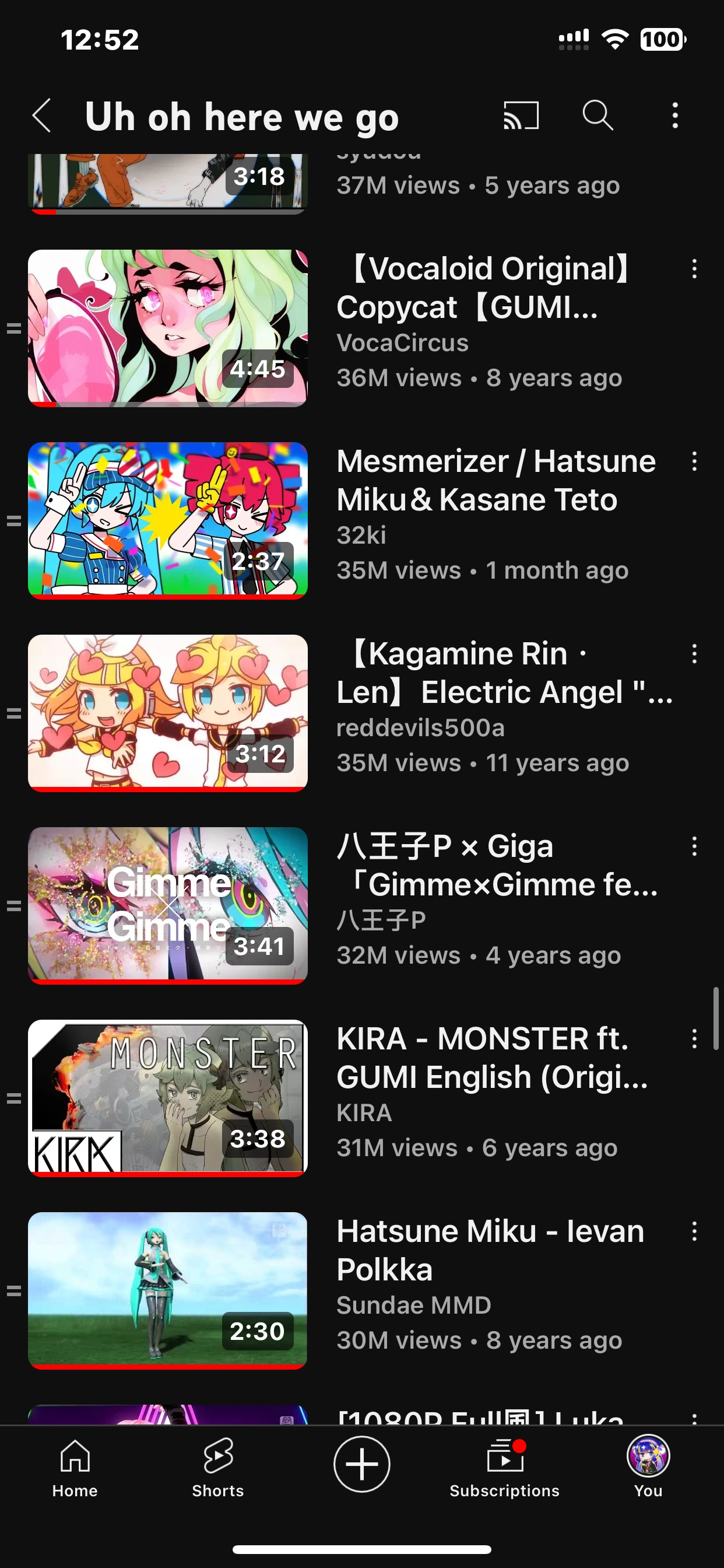This screenshot has width=724, height=1568.
Task: Go back from the playlist
Action: click(42, 116)
